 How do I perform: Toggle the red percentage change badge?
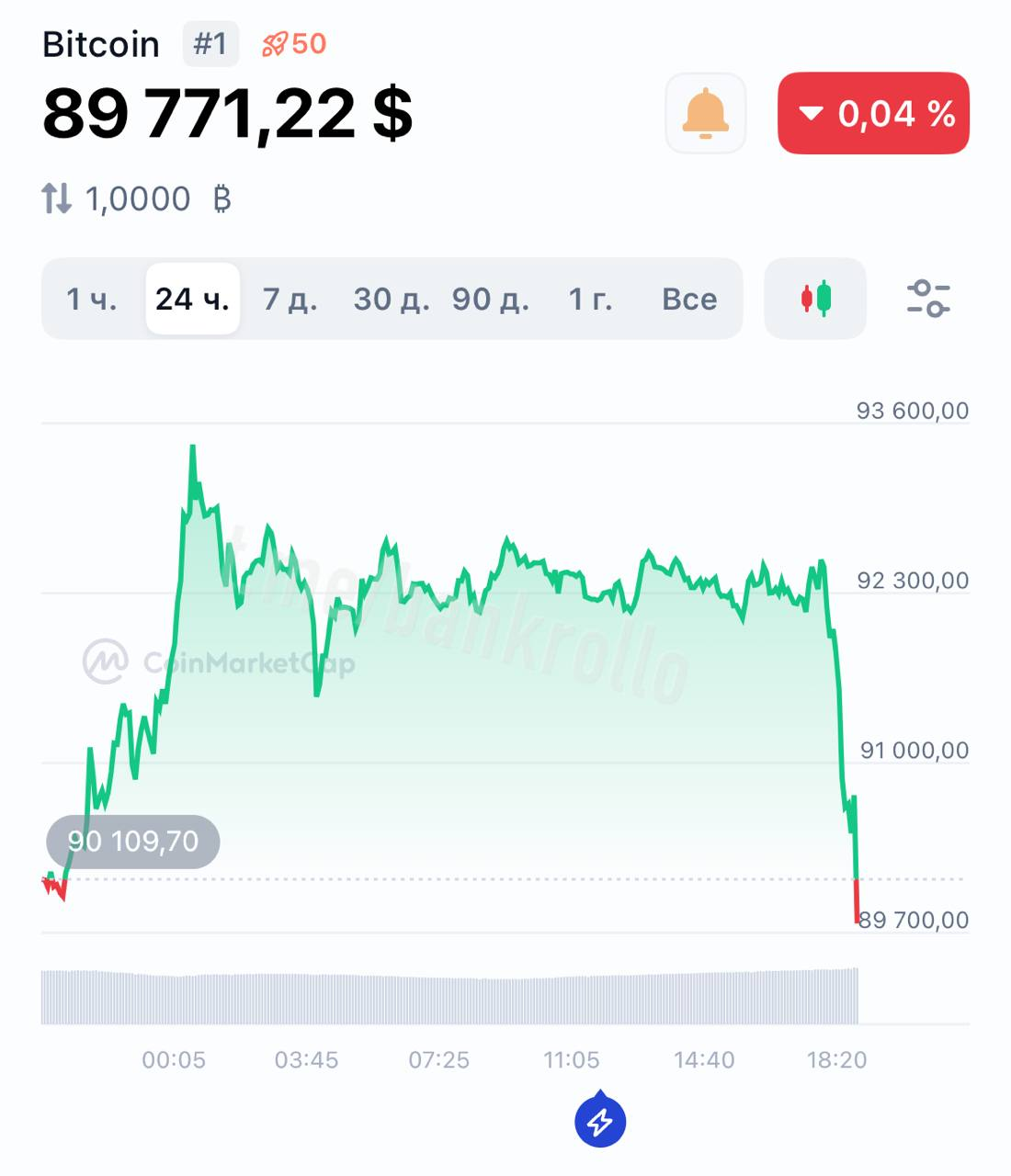pos(873,114)
